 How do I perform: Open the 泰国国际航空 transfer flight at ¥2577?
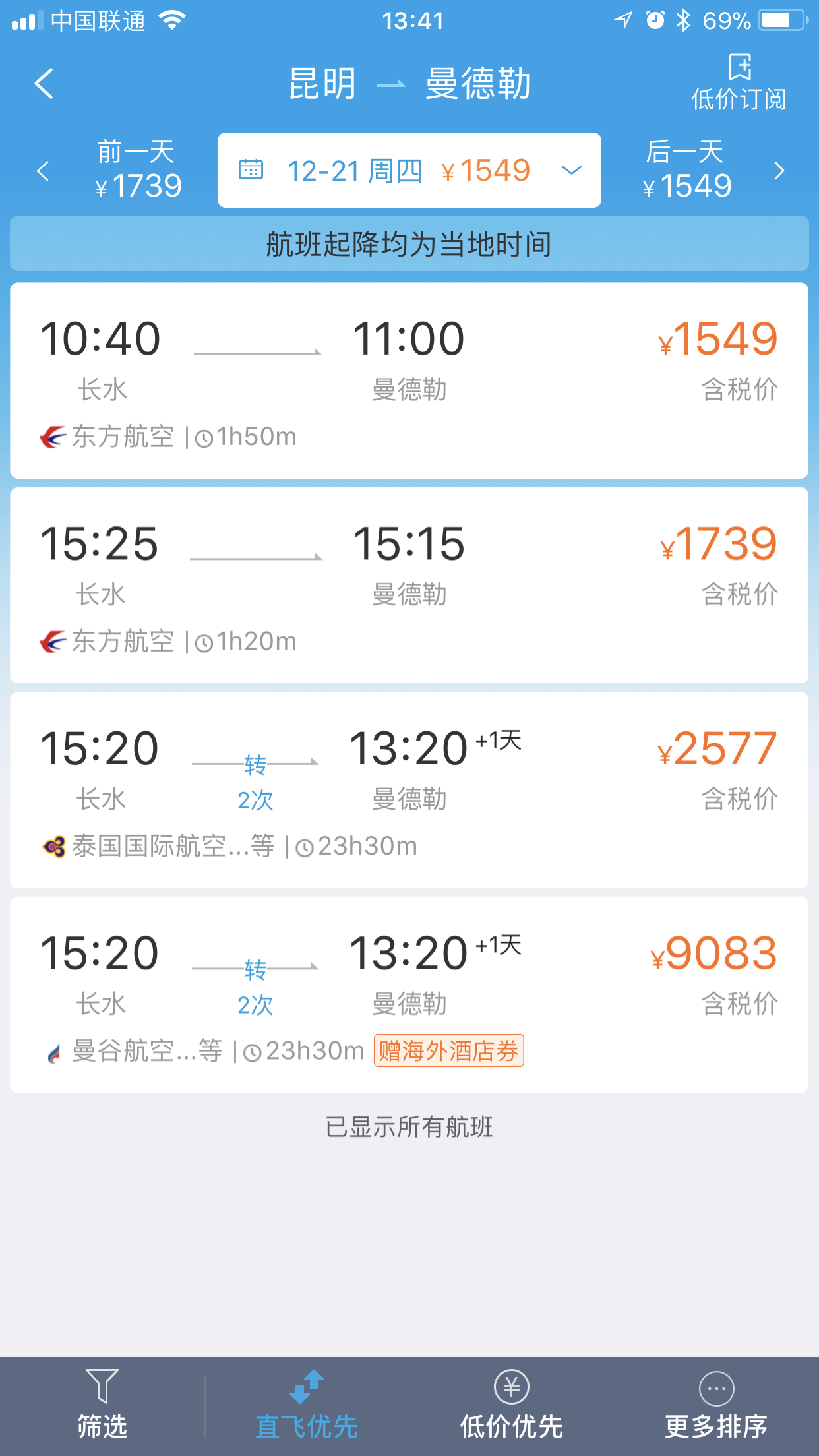click(409, 790)
